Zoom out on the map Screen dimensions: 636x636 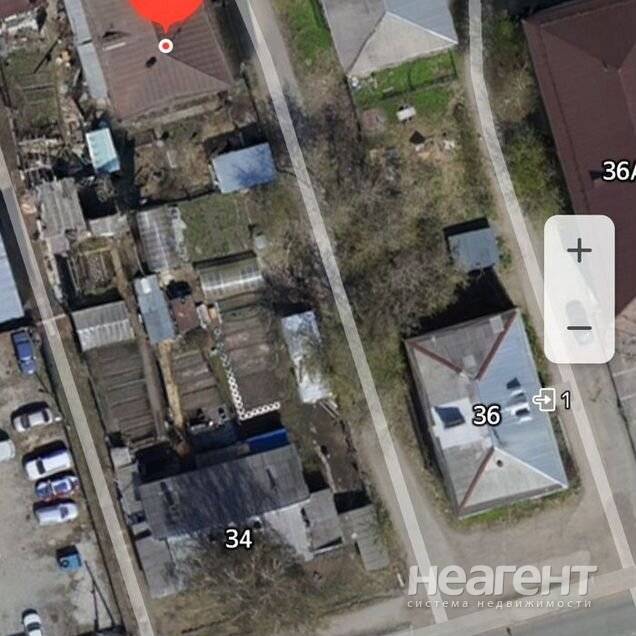pos(579,327)
